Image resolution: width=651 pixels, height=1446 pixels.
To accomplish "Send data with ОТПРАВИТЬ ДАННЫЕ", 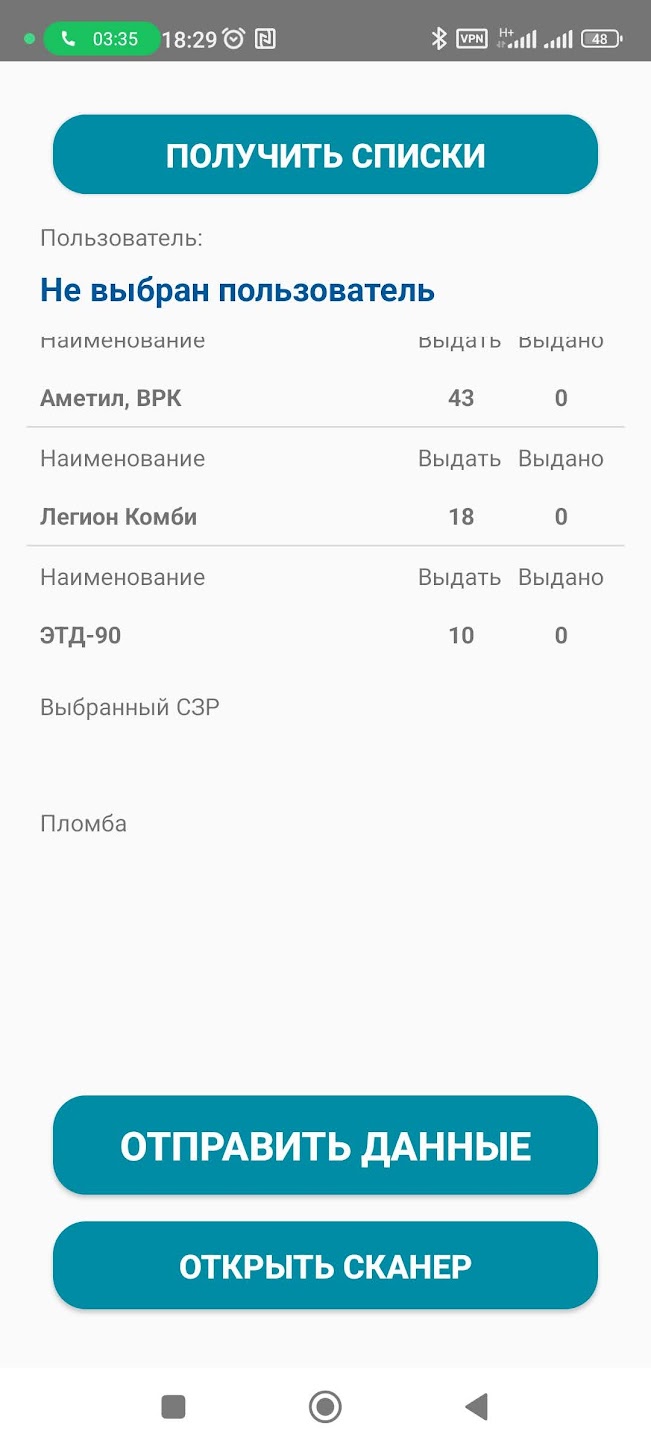I will tap(325, 1146).
